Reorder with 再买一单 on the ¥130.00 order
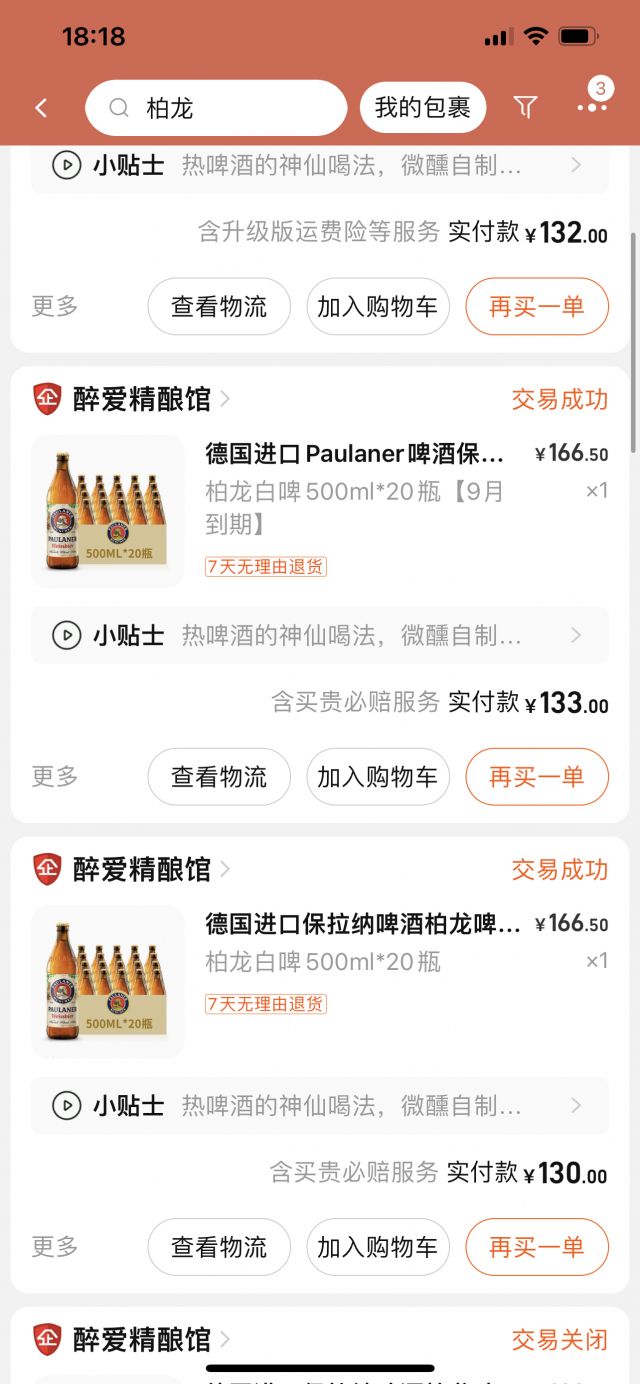The width and height of the screenshot is (640, 1384). pyautogui.click(x=537, y=1247)
